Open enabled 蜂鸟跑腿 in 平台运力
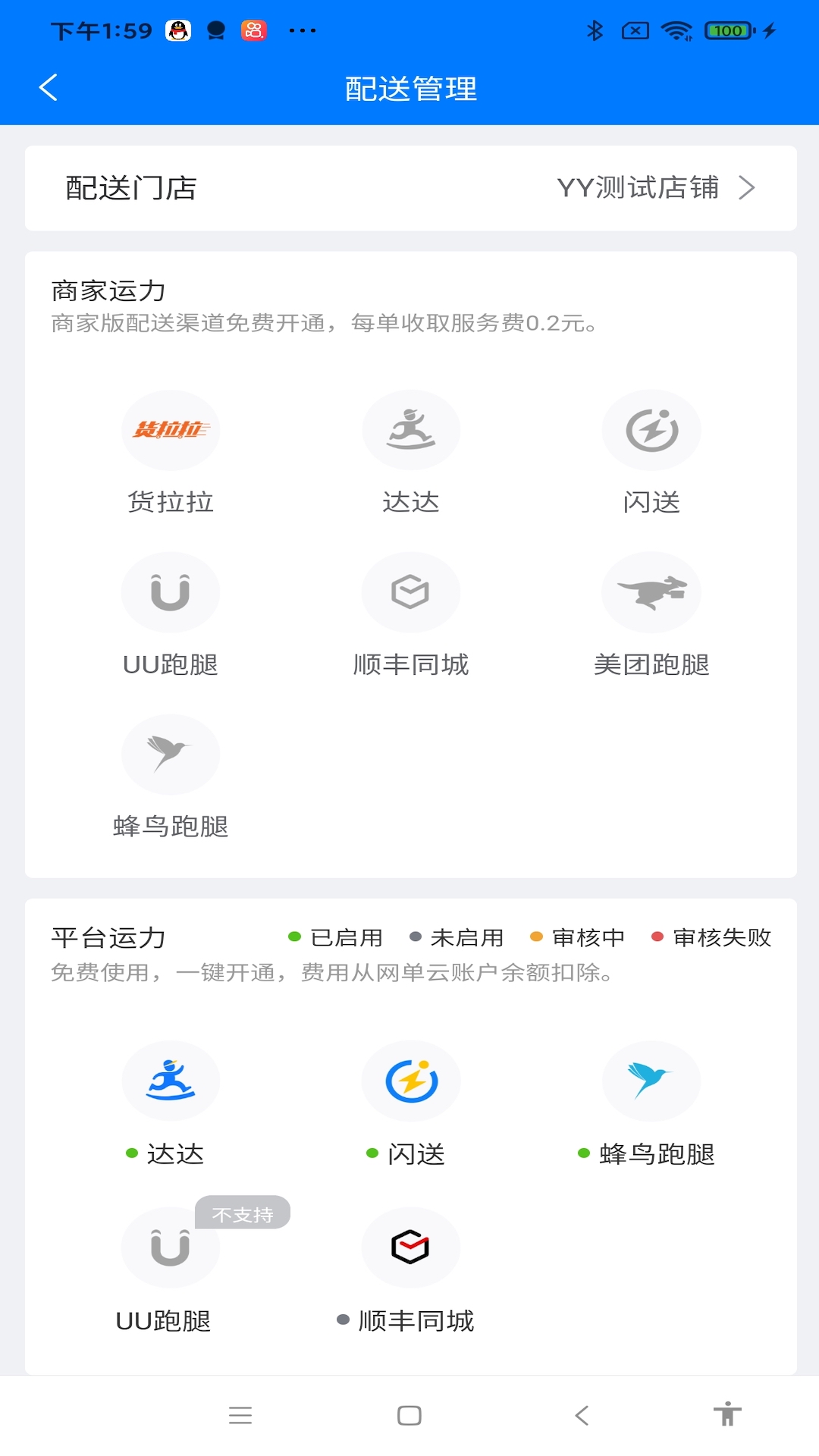This screenshot has width=819, height=1456. point(651,1081)
